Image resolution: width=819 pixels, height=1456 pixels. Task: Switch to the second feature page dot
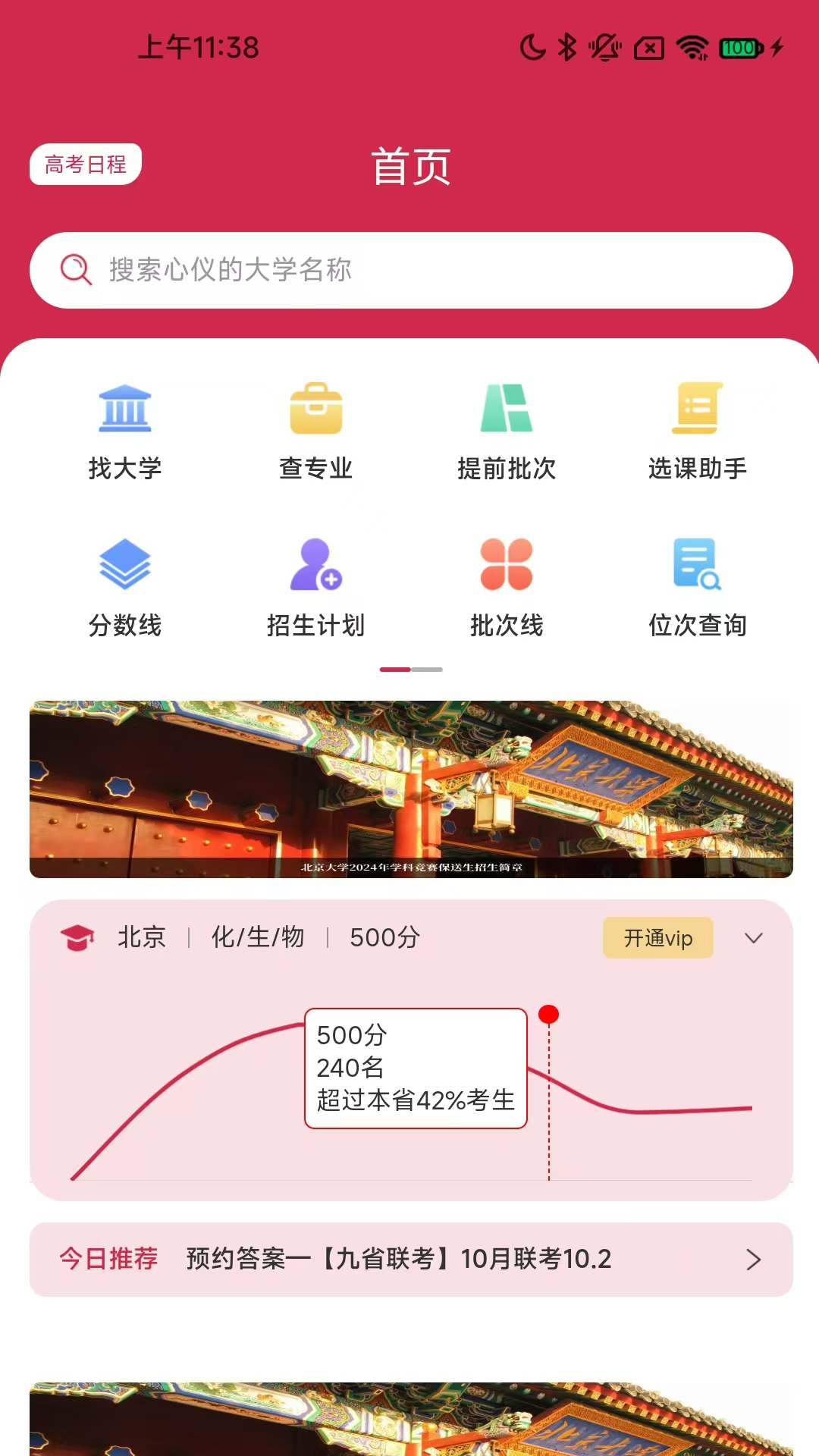(427, 670)
